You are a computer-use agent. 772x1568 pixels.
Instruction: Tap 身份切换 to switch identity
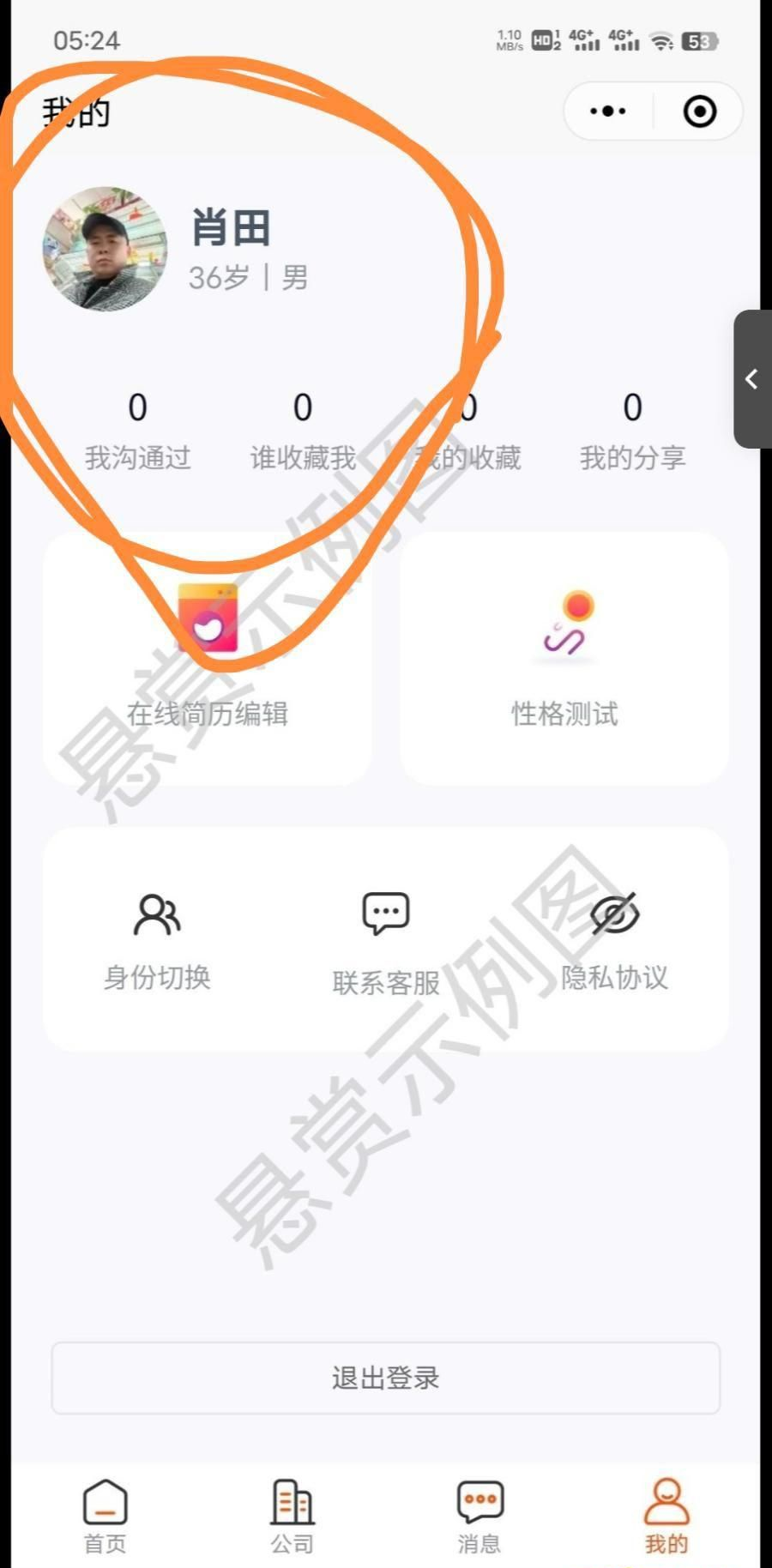click(157, 940)
